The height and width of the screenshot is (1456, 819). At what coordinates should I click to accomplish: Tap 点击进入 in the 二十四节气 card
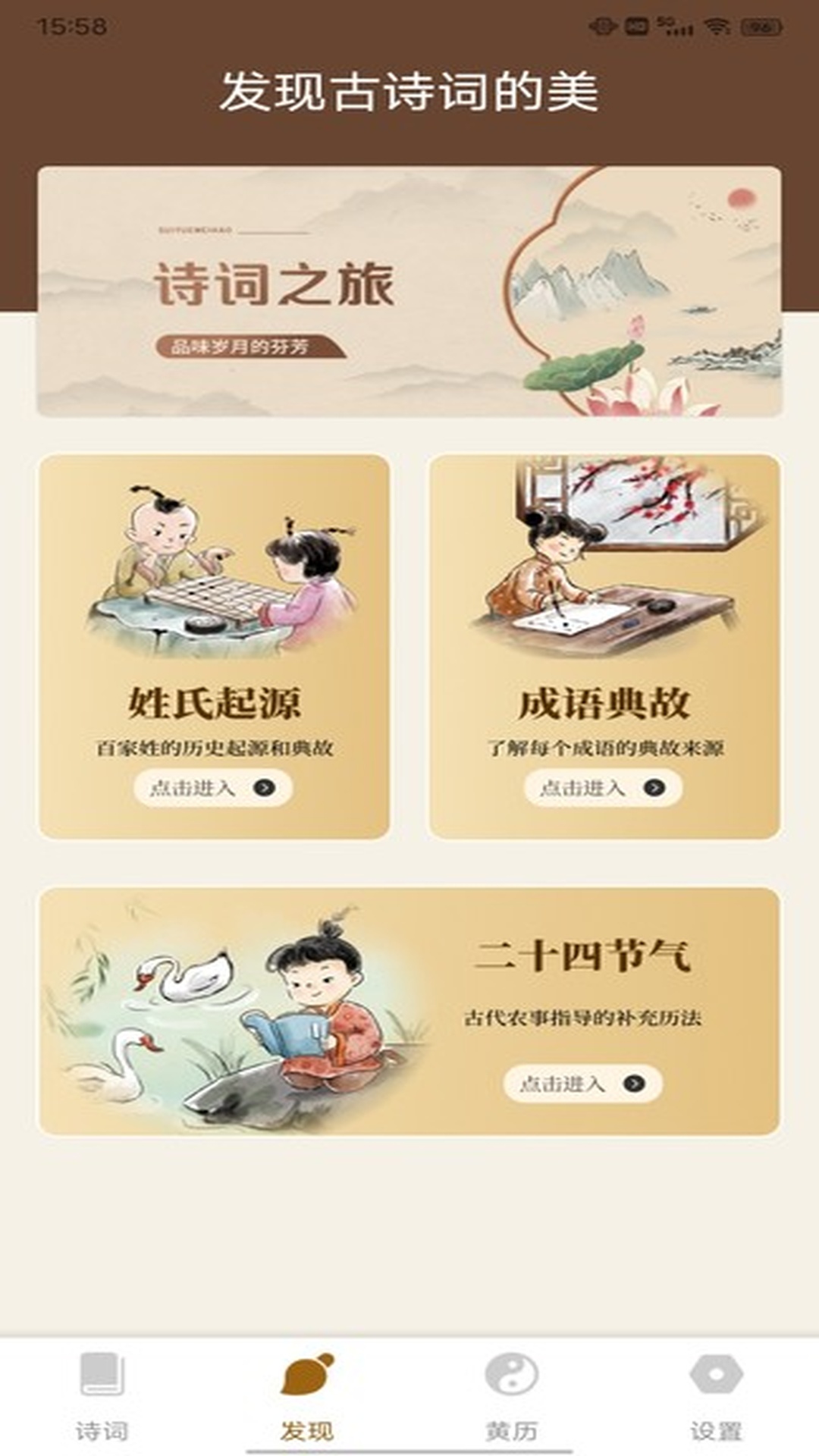click(582, 1084)
